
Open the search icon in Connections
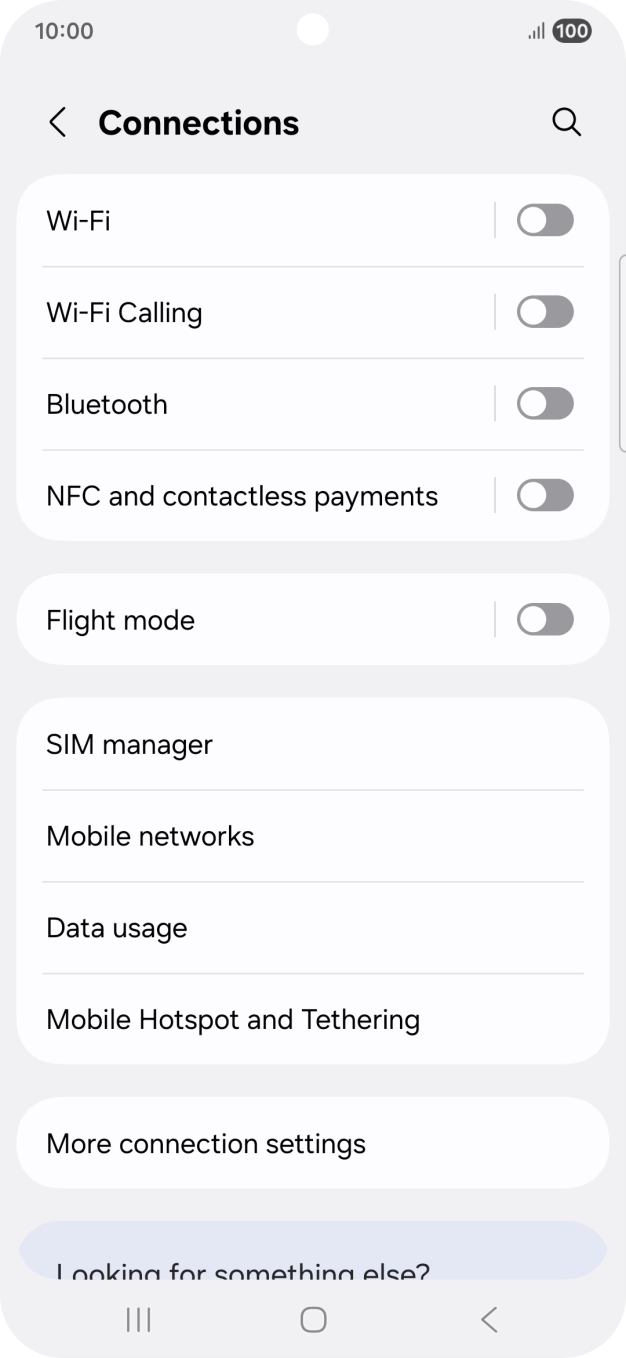pyautogui.click(x=566, y=122)
